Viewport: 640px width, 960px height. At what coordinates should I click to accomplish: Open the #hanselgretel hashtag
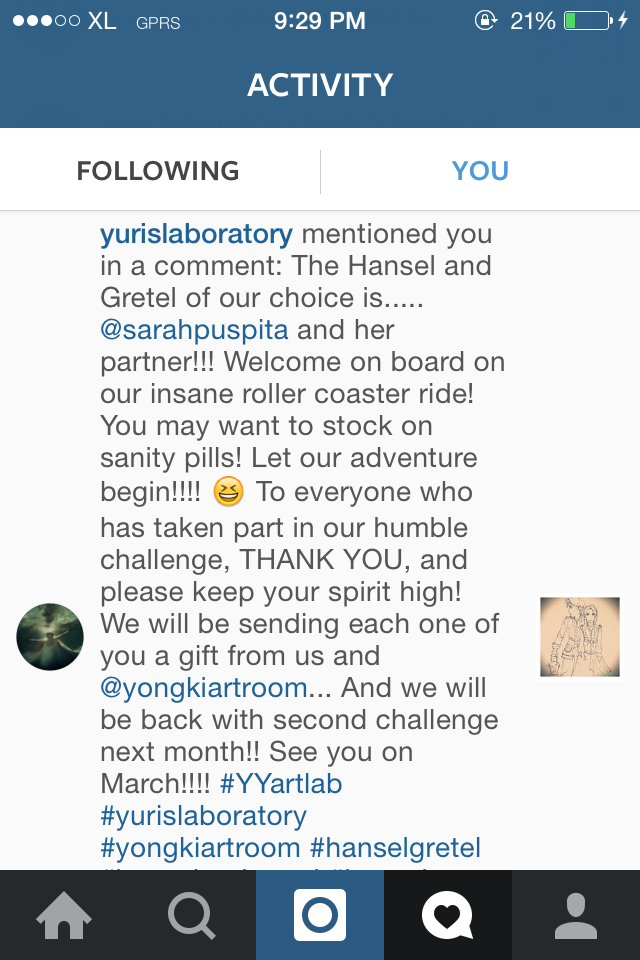point(396,848)
